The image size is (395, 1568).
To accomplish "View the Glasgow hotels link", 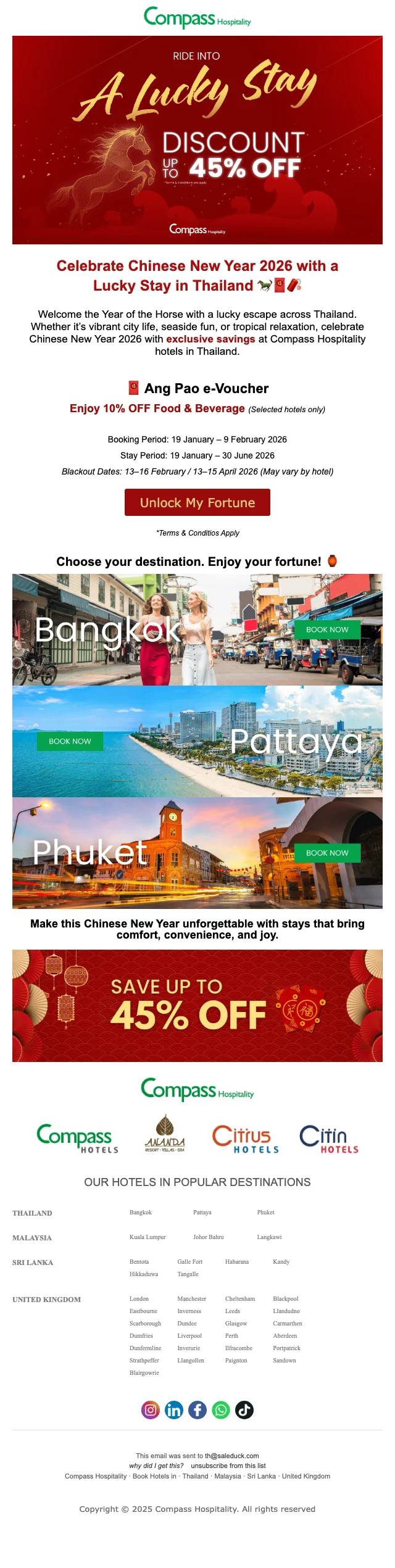I will pyautogui.click(x=236, y=1323).
